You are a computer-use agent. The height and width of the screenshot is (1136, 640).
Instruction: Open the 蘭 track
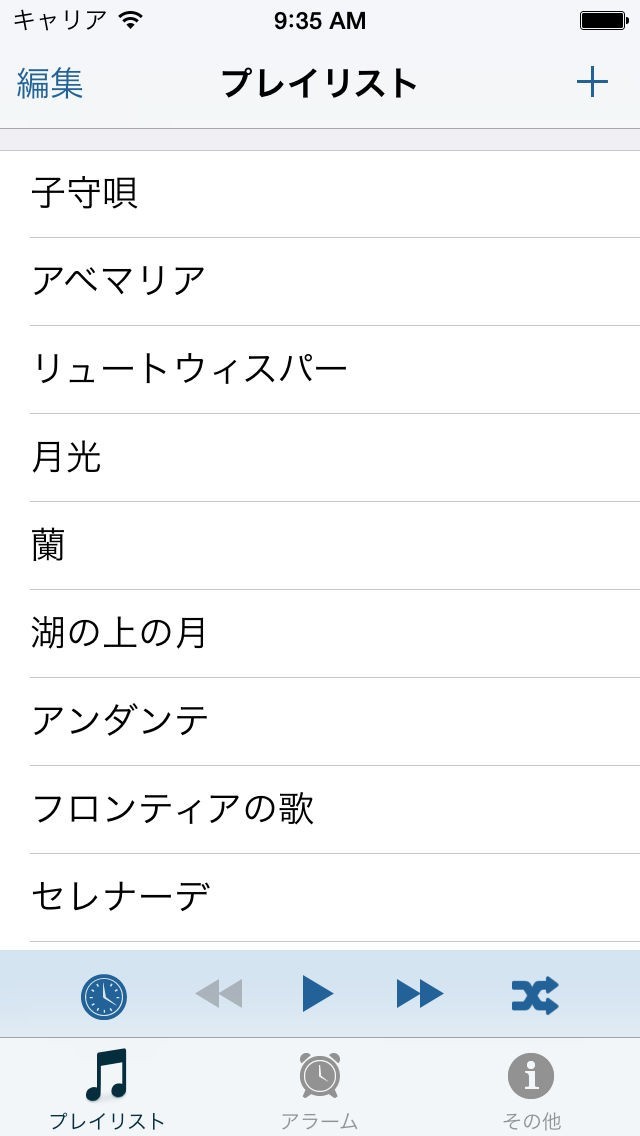pyautogui.click(x=320, y=545)
